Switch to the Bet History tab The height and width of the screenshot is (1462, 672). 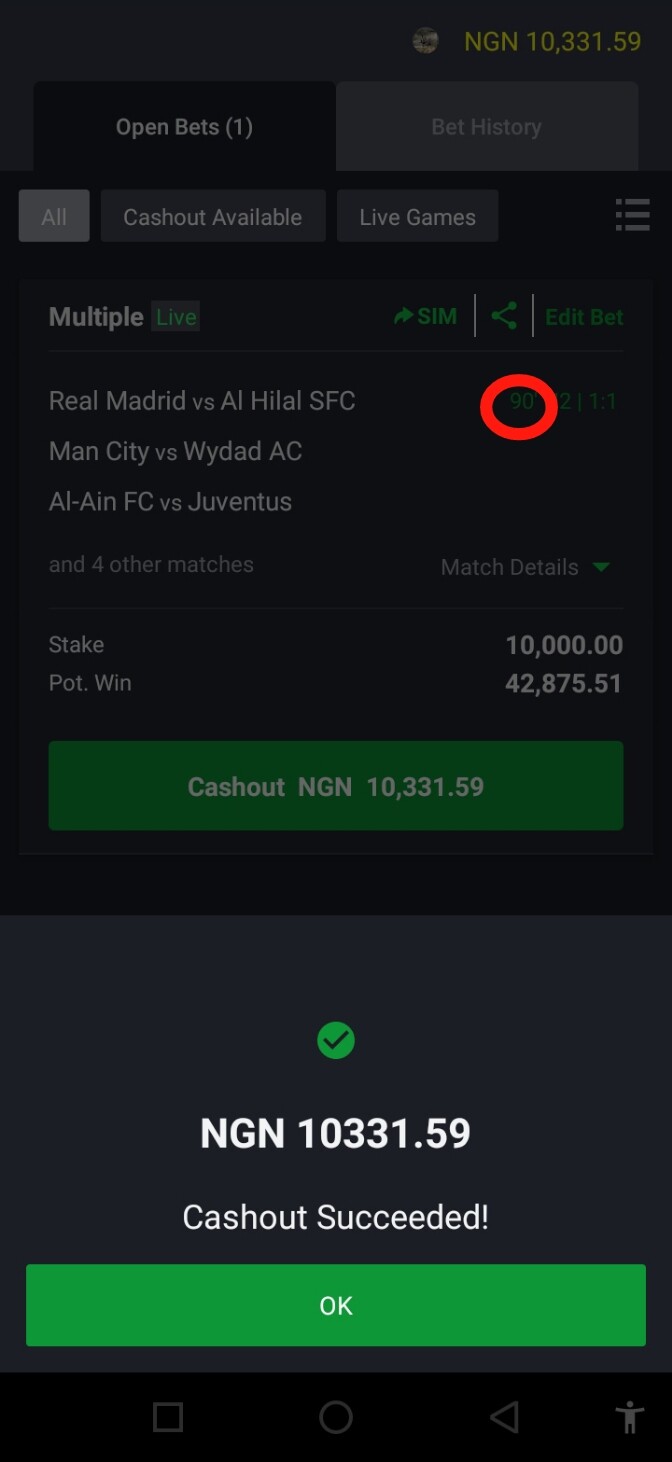tap(487, 127)
